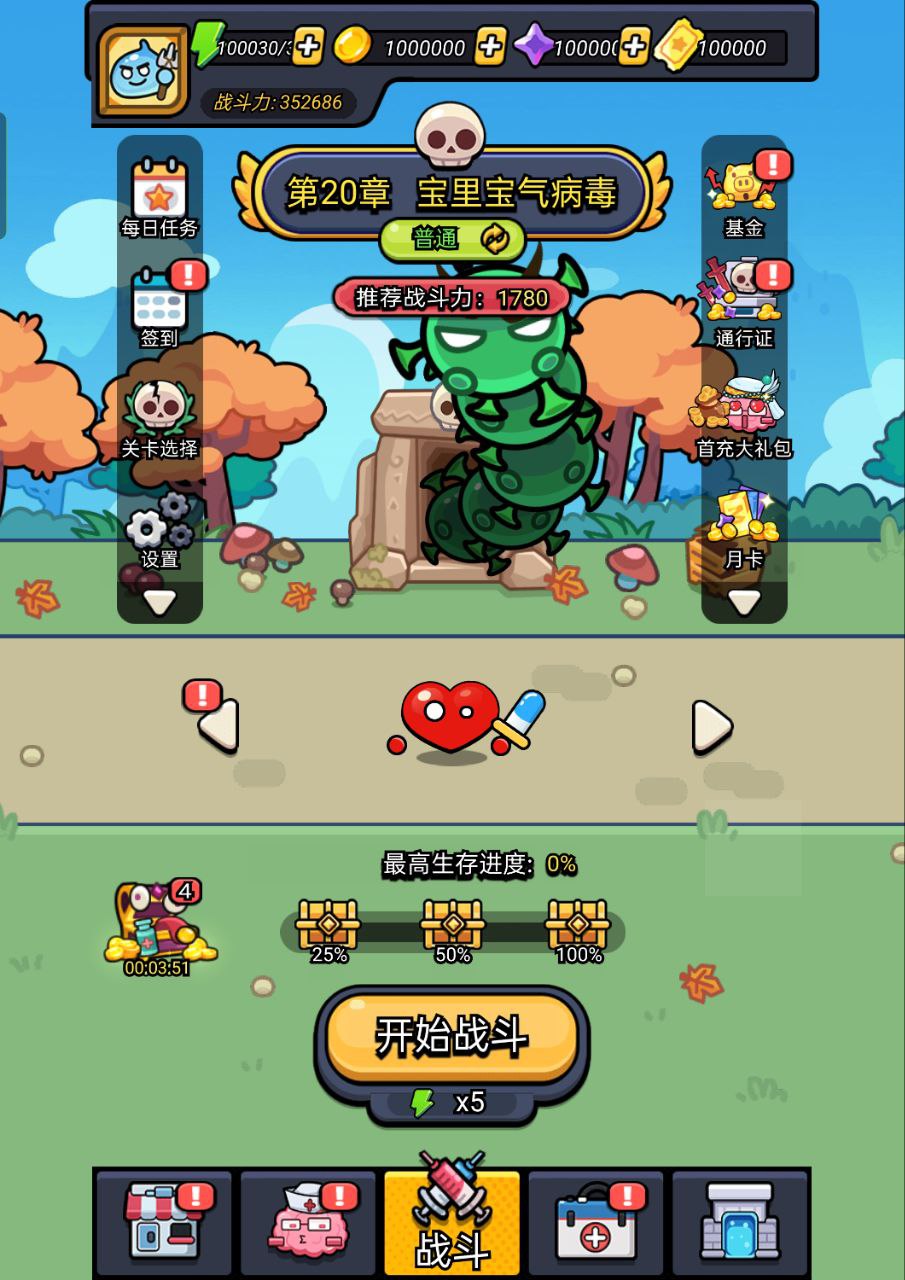Switch to the first aid kit tab
This screenshot has width=905, height=1280.
click(x=596, y=1222)
